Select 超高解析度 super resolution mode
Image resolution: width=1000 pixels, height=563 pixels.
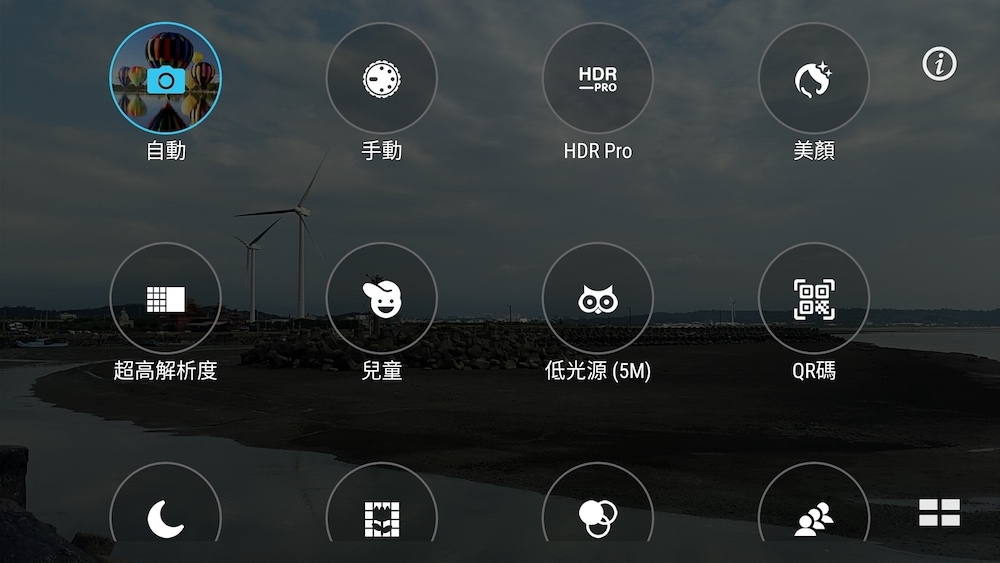(165, 298)
